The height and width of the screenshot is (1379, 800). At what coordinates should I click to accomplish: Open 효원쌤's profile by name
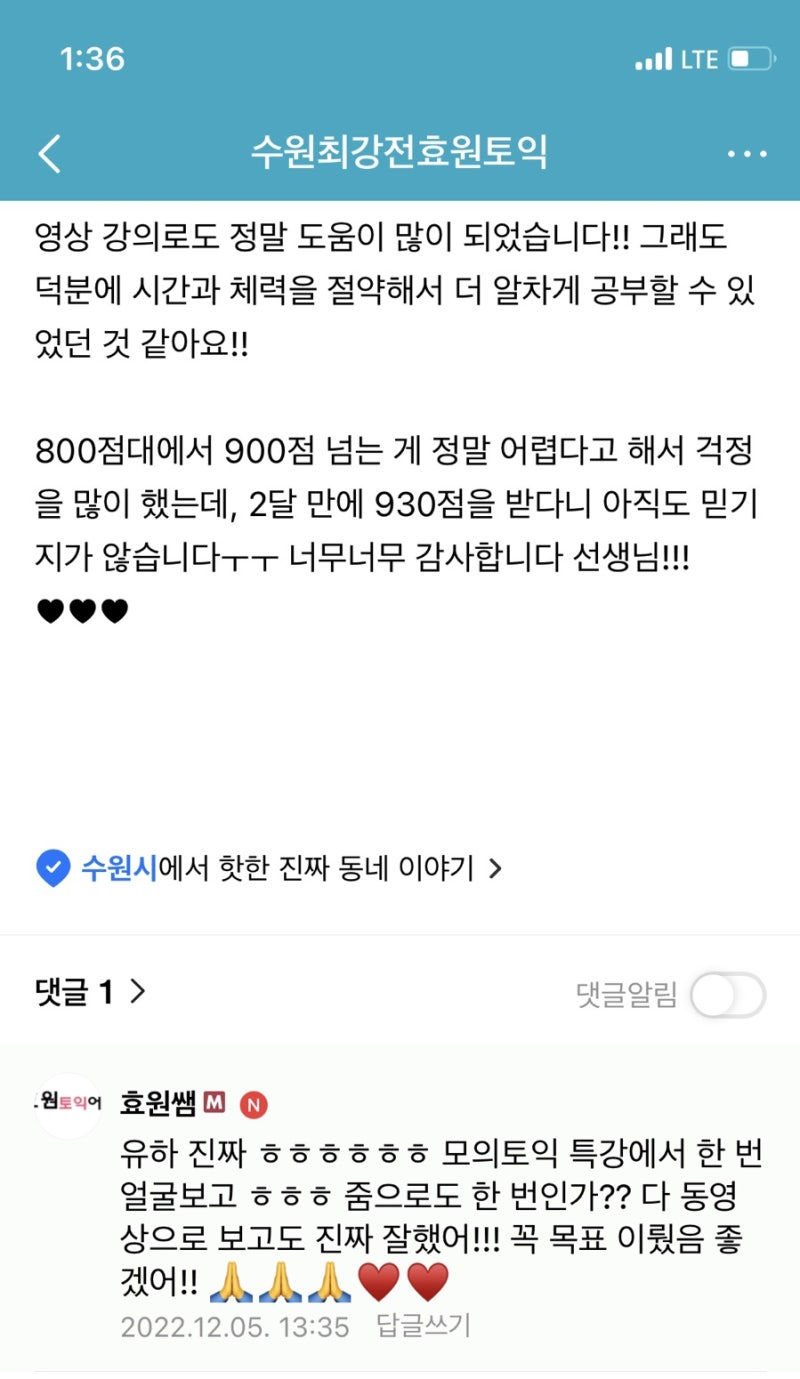coord(158,1103)
